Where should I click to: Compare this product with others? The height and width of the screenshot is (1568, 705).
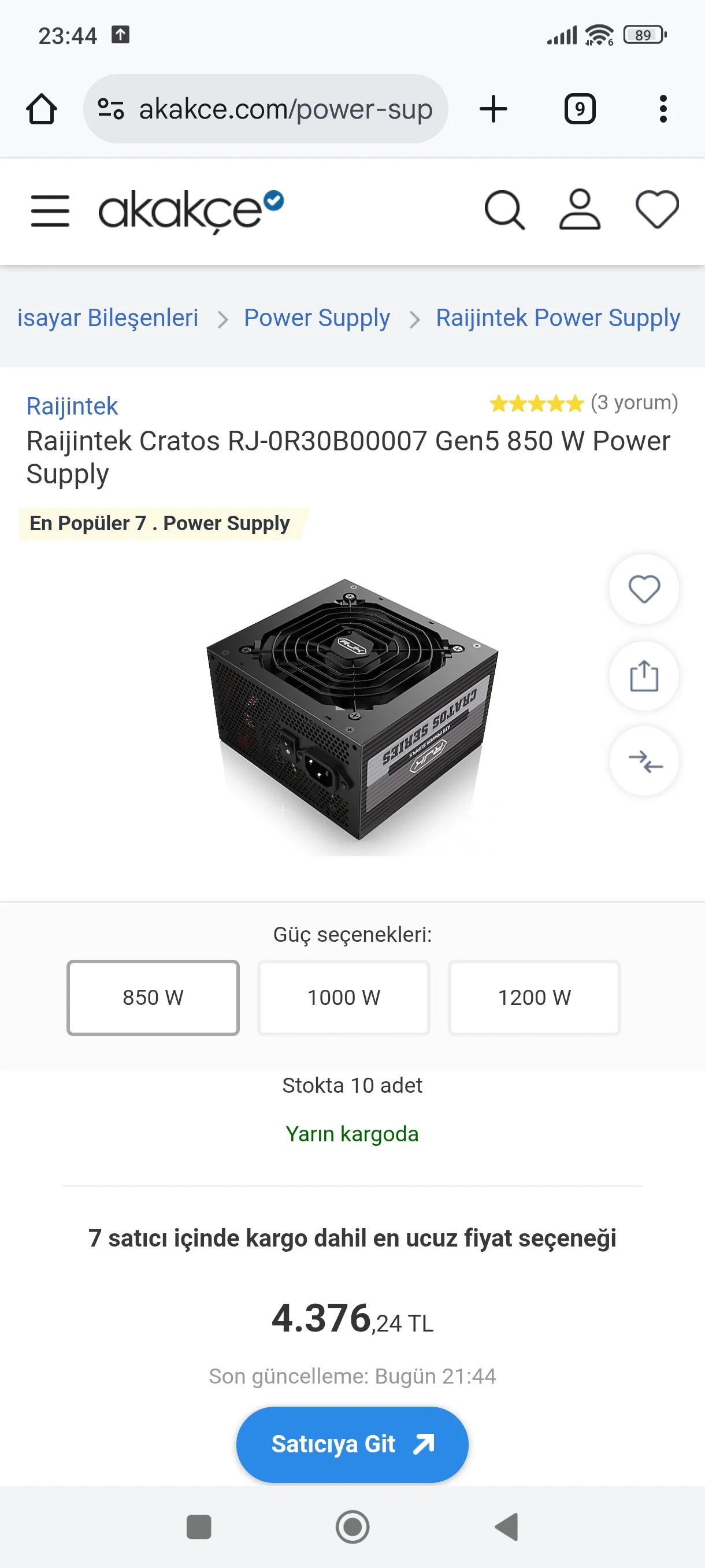[644, 761]
